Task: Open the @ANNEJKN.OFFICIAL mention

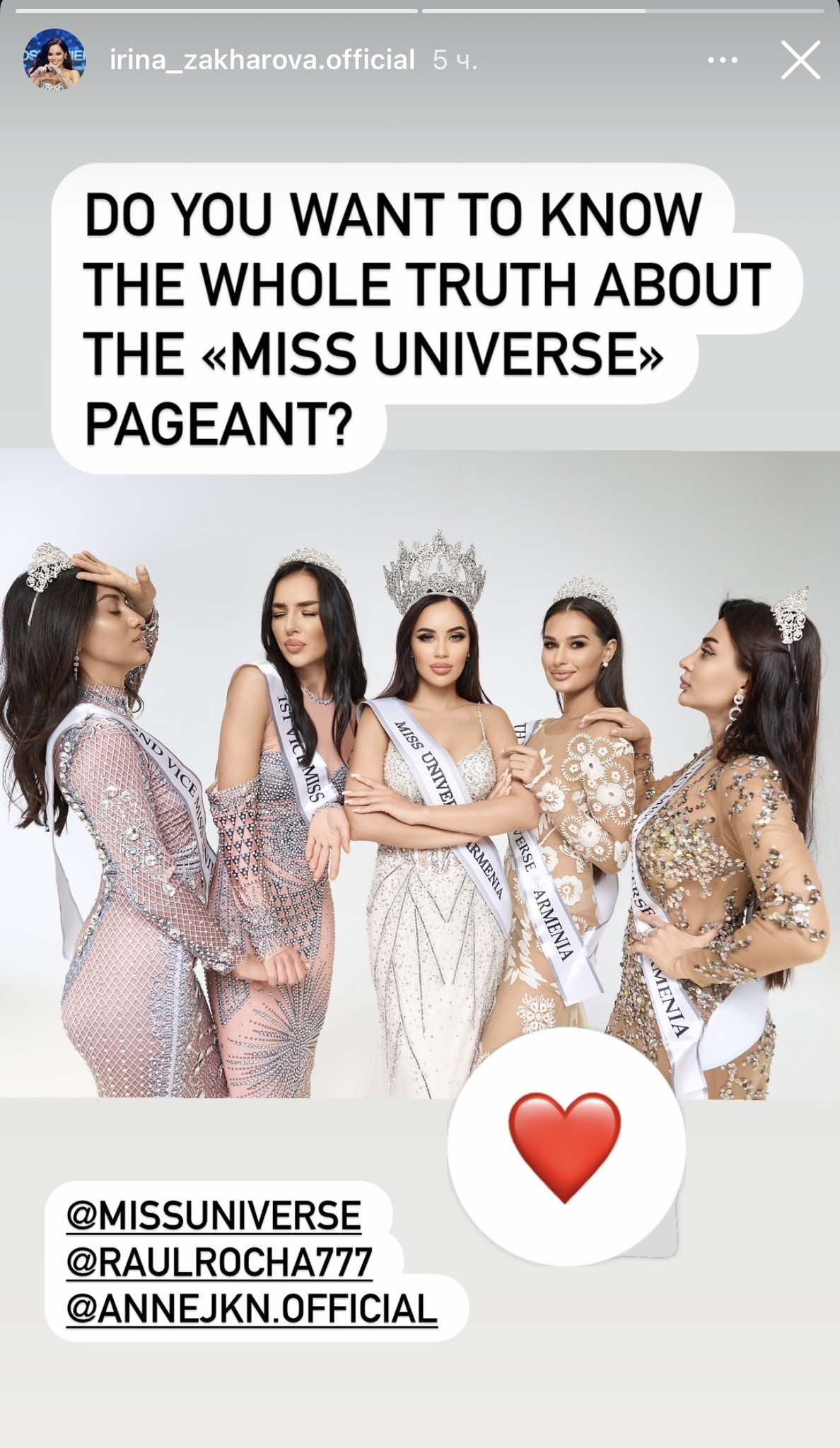Action: 252,1308
